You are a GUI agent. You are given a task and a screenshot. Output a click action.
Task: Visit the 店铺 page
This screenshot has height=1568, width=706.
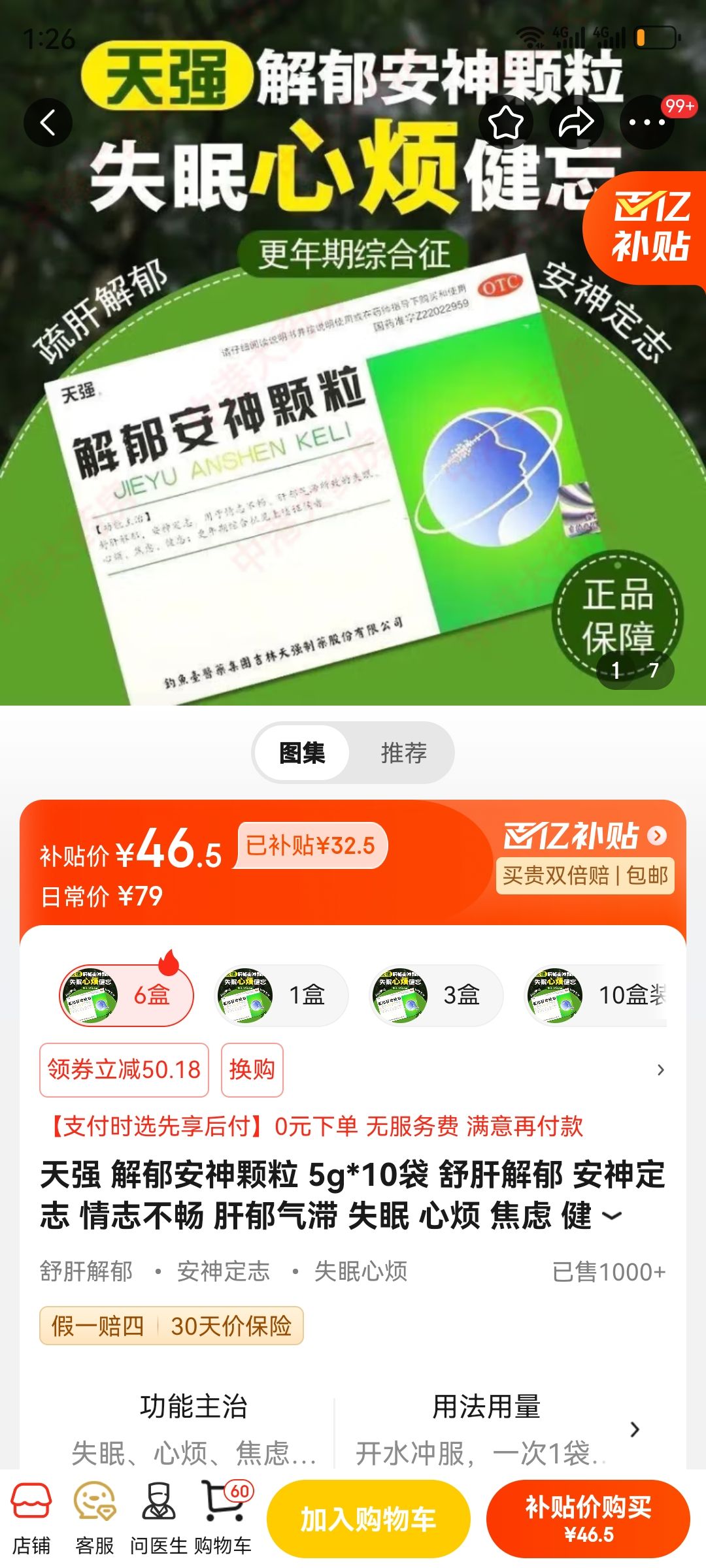tap(31, 1519)
